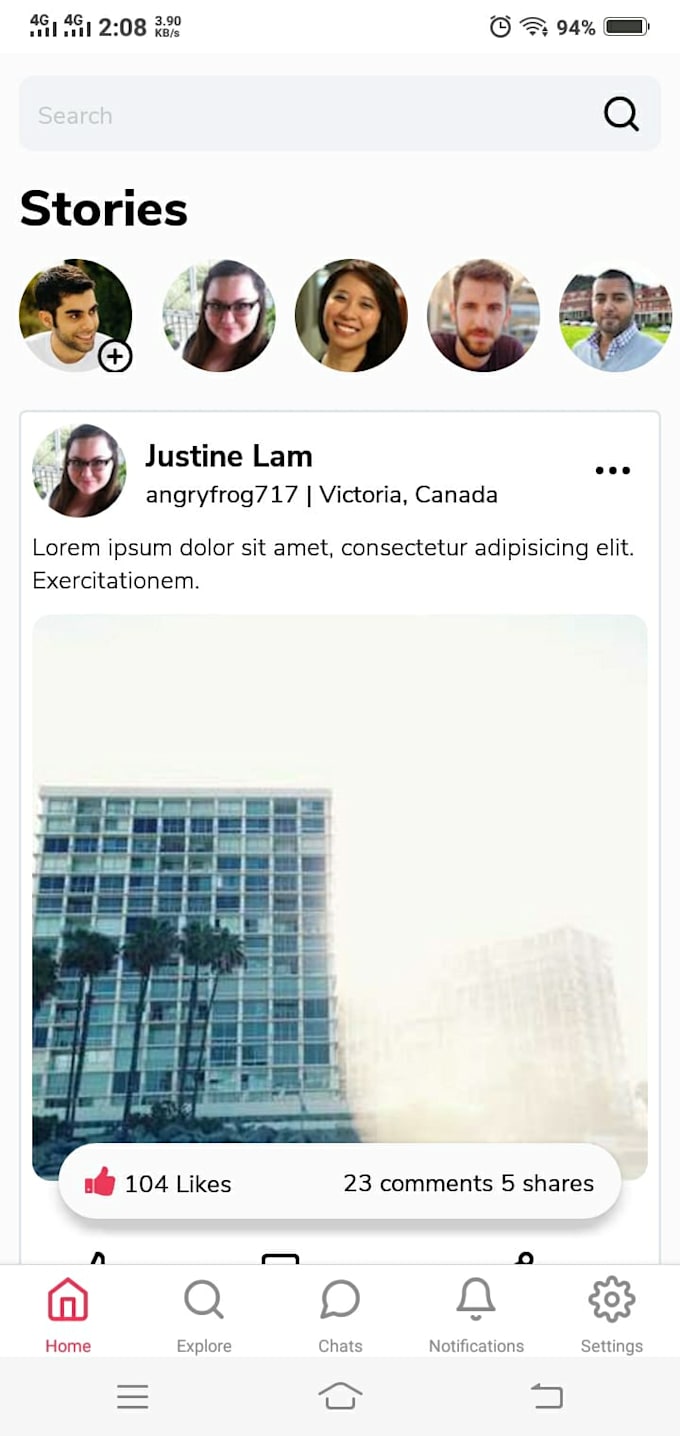The image size is (680, 1436).
Task: Tap the magnifier icon in search bar
Action: [x=621, y=115]
